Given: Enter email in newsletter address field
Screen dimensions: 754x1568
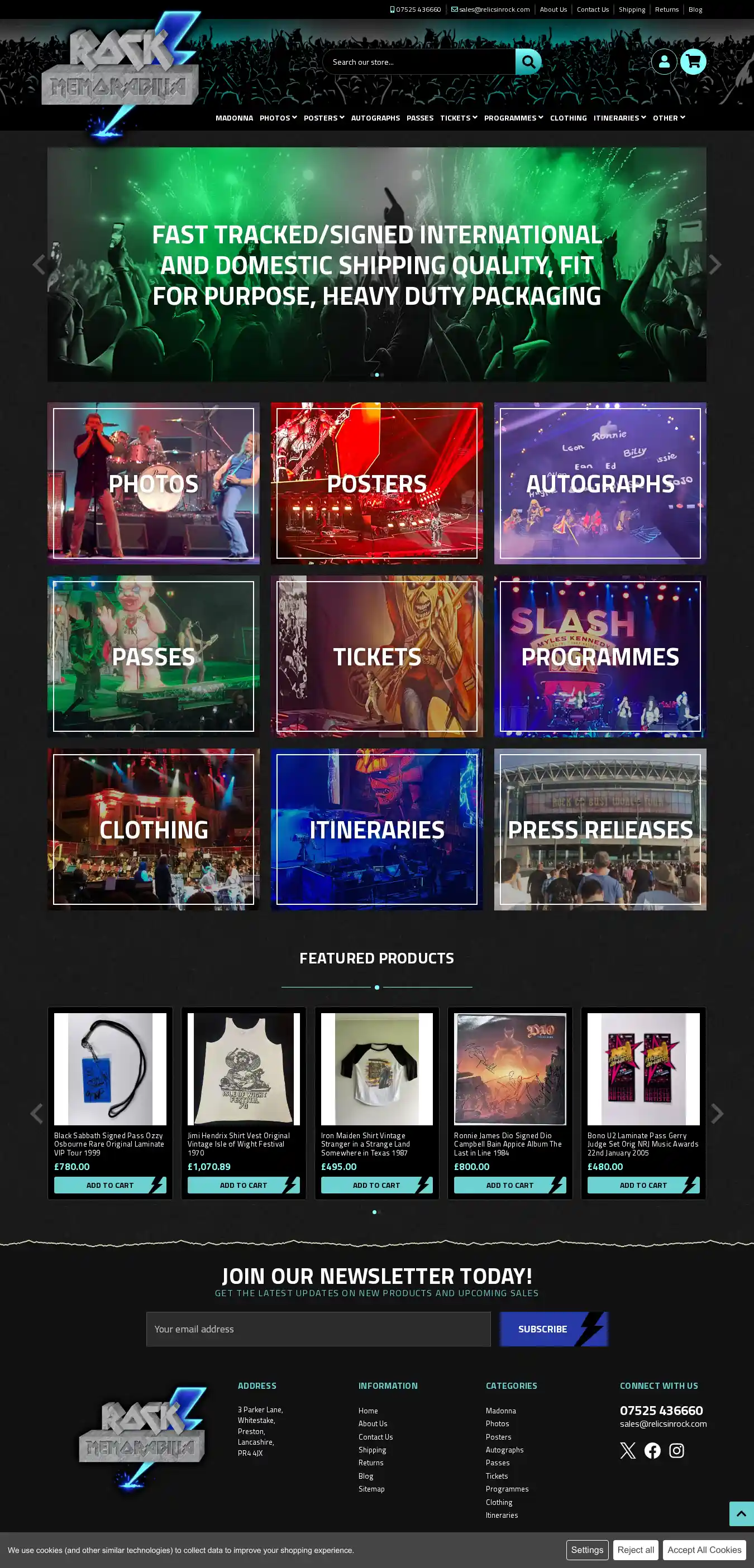Looking at the screenshot, I should pos(318,1329).
